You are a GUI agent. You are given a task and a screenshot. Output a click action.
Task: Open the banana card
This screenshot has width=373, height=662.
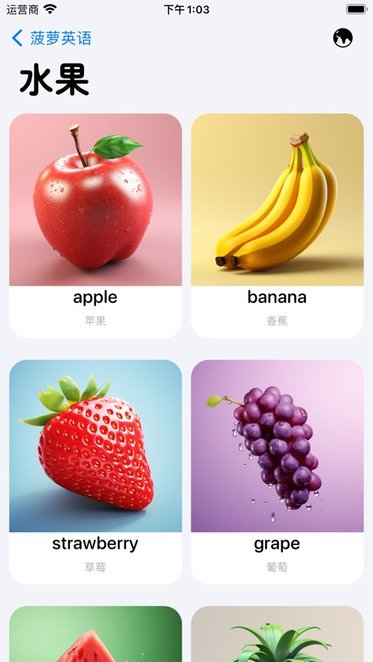(x=277, y=225)
